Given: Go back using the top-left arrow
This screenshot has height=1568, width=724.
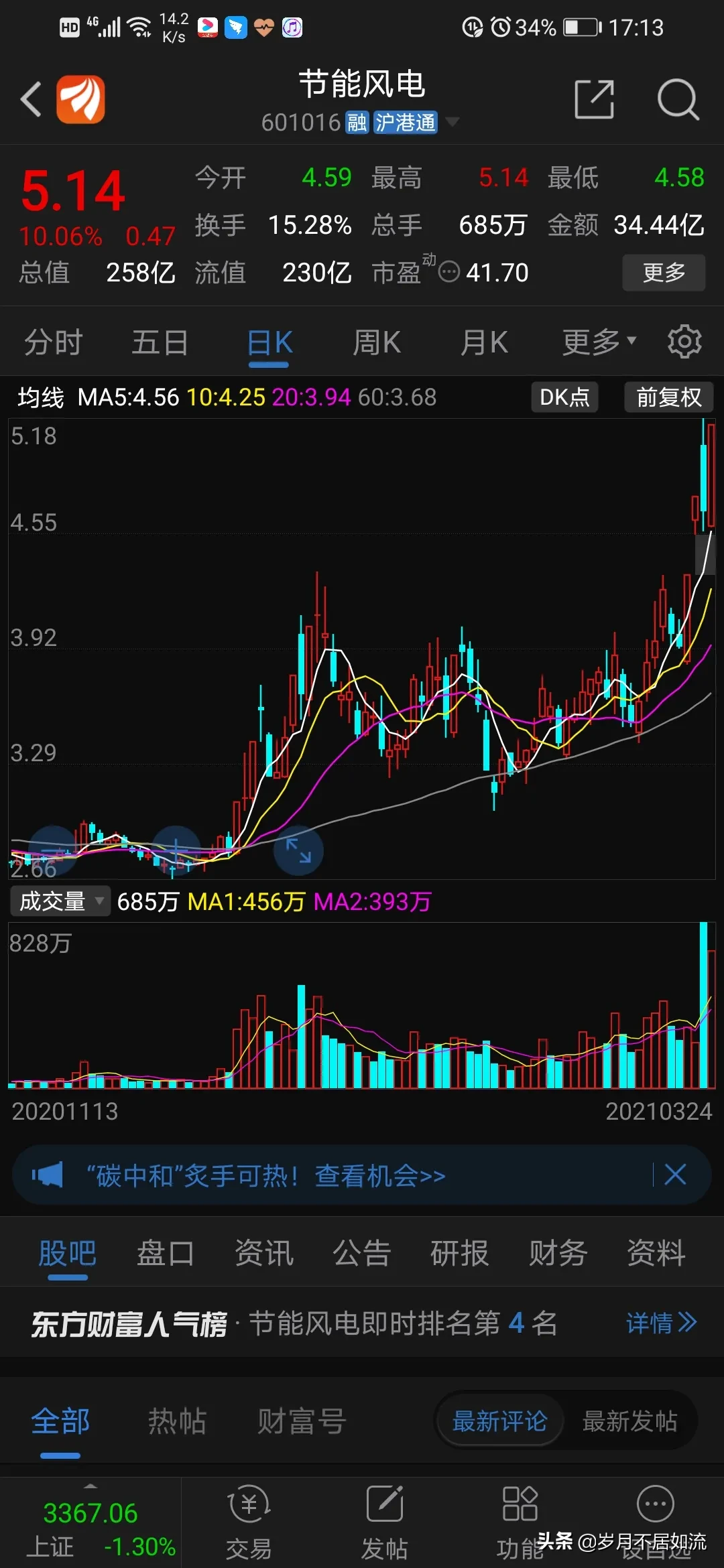Looking at the screenshot, I should (31, 99).
